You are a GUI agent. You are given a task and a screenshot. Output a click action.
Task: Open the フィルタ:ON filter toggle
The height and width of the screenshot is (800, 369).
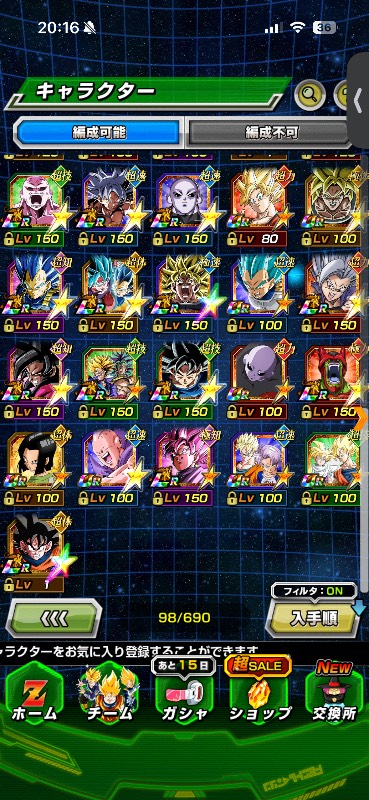click(x=314, y=591)
